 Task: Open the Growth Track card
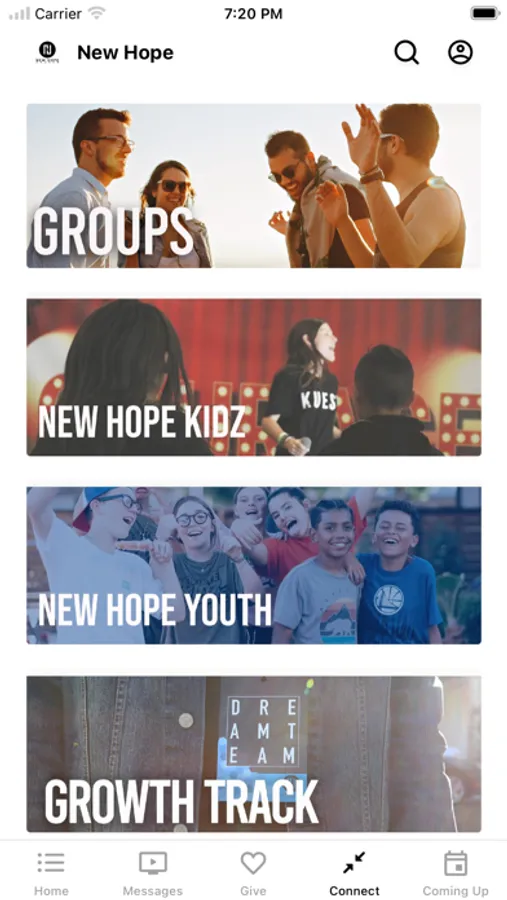(x=254, y=754)
